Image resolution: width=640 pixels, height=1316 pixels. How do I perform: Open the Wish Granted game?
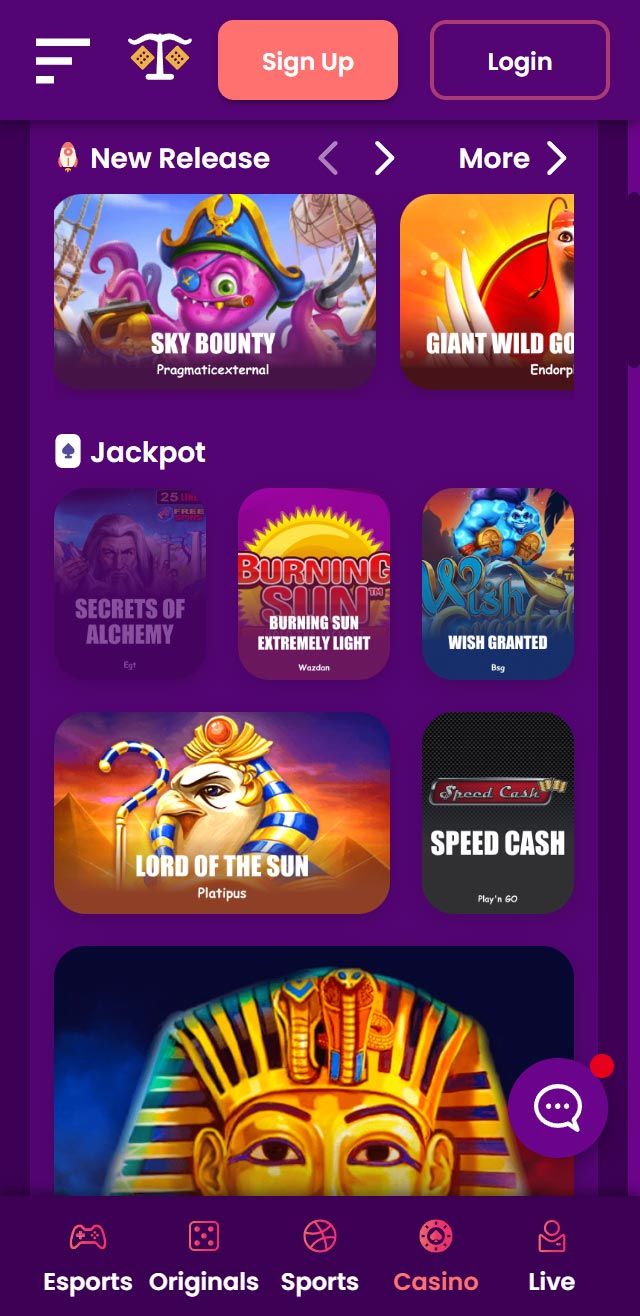(497, 583)
